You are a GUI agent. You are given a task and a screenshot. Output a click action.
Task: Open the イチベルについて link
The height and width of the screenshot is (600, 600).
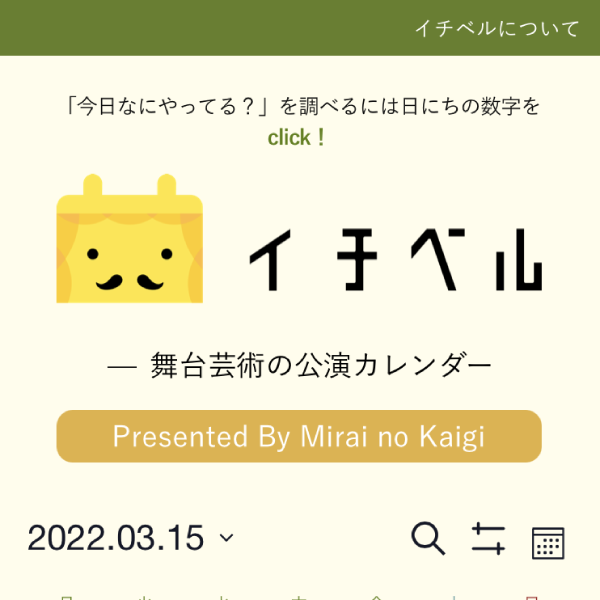point(497,28)
